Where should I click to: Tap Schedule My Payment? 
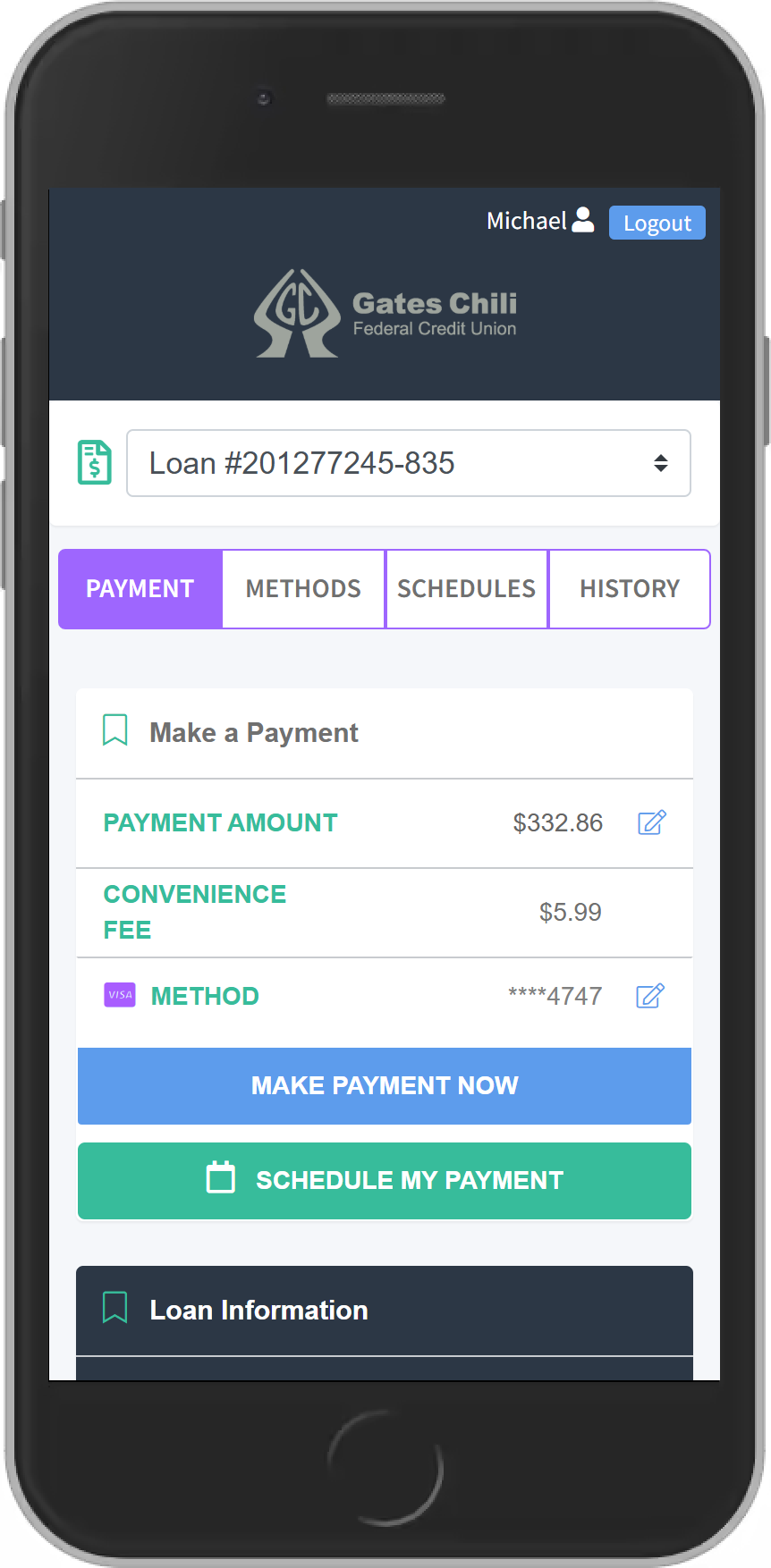coord(385,1180)
